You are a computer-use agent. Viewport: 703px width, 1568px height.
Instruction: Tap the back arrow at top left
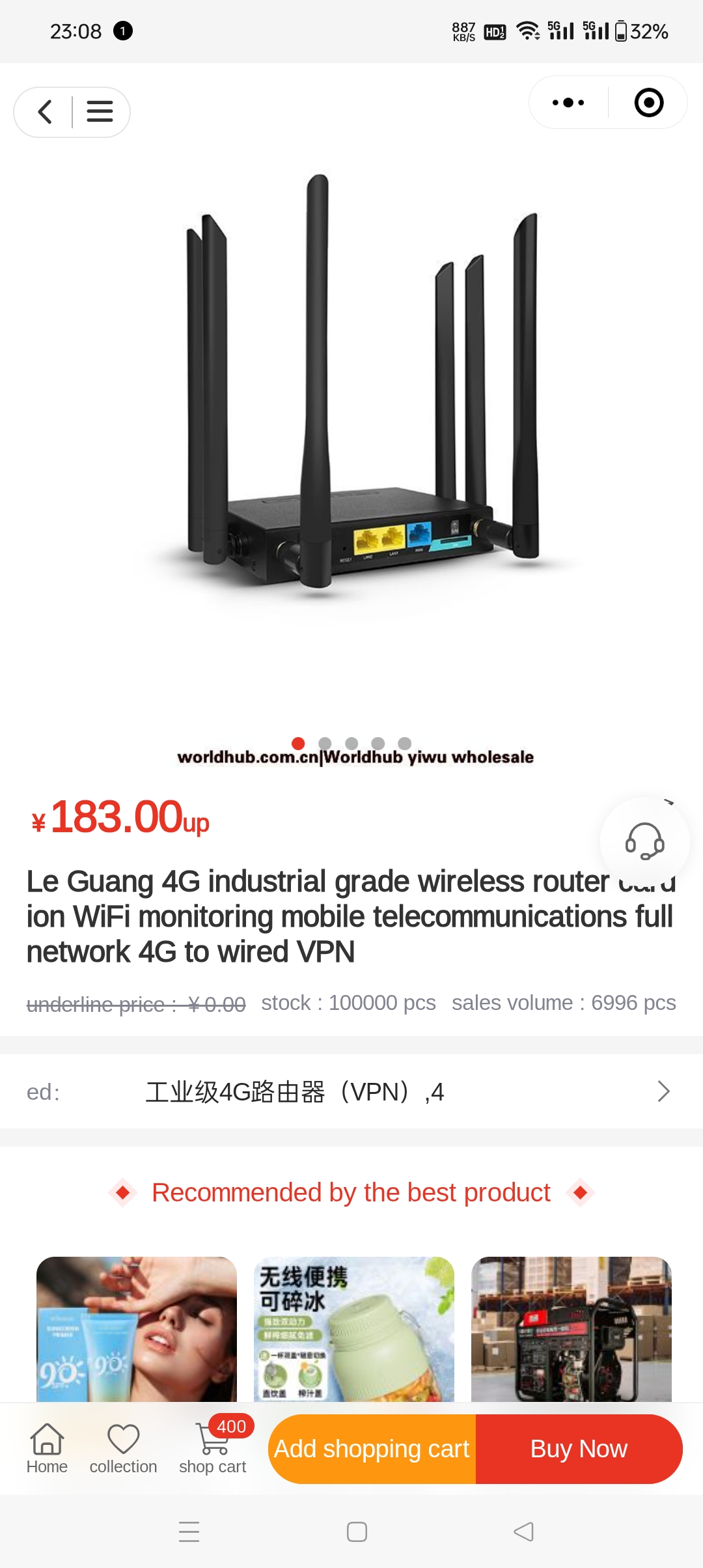(44, 111)
